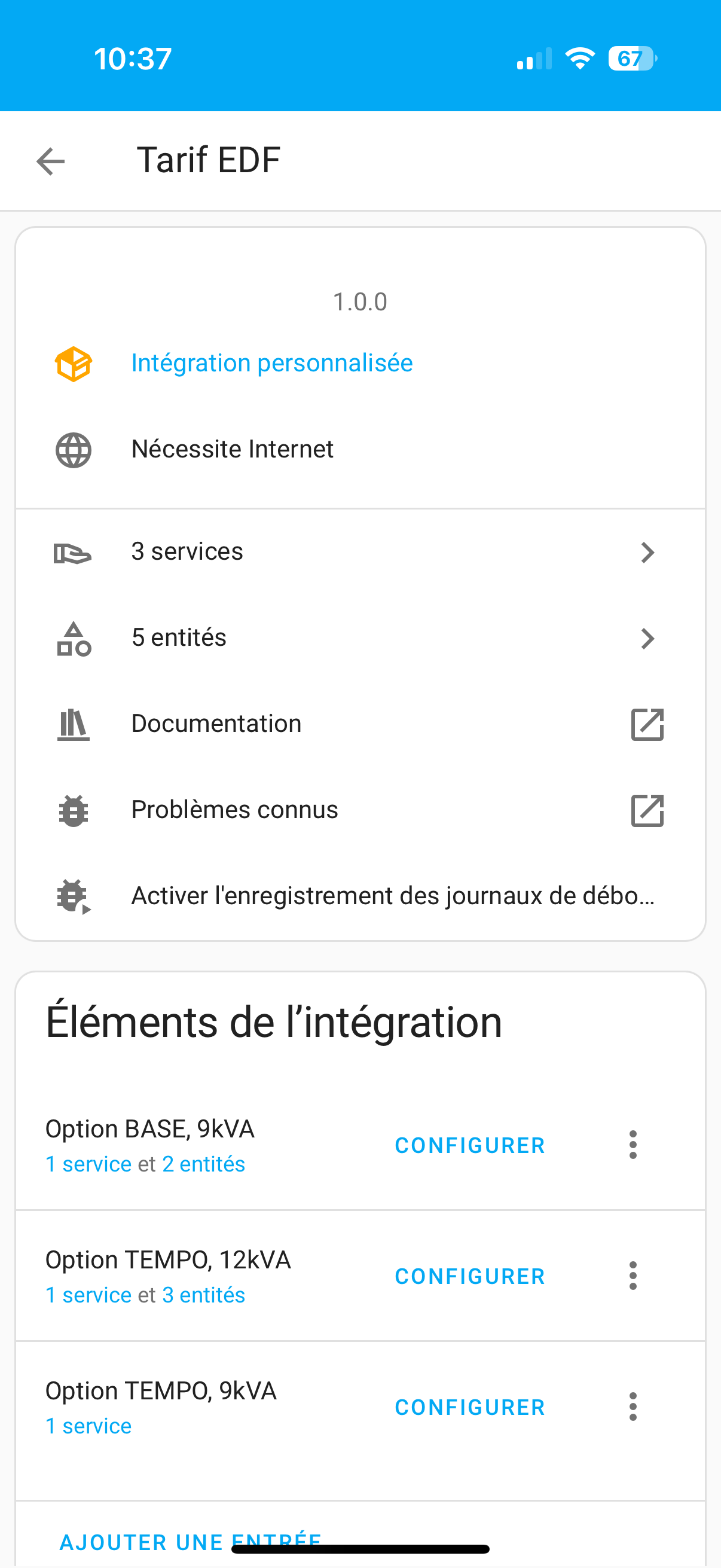View 3 entités of Option TEMPO, 12kVA

point(203,1295)
